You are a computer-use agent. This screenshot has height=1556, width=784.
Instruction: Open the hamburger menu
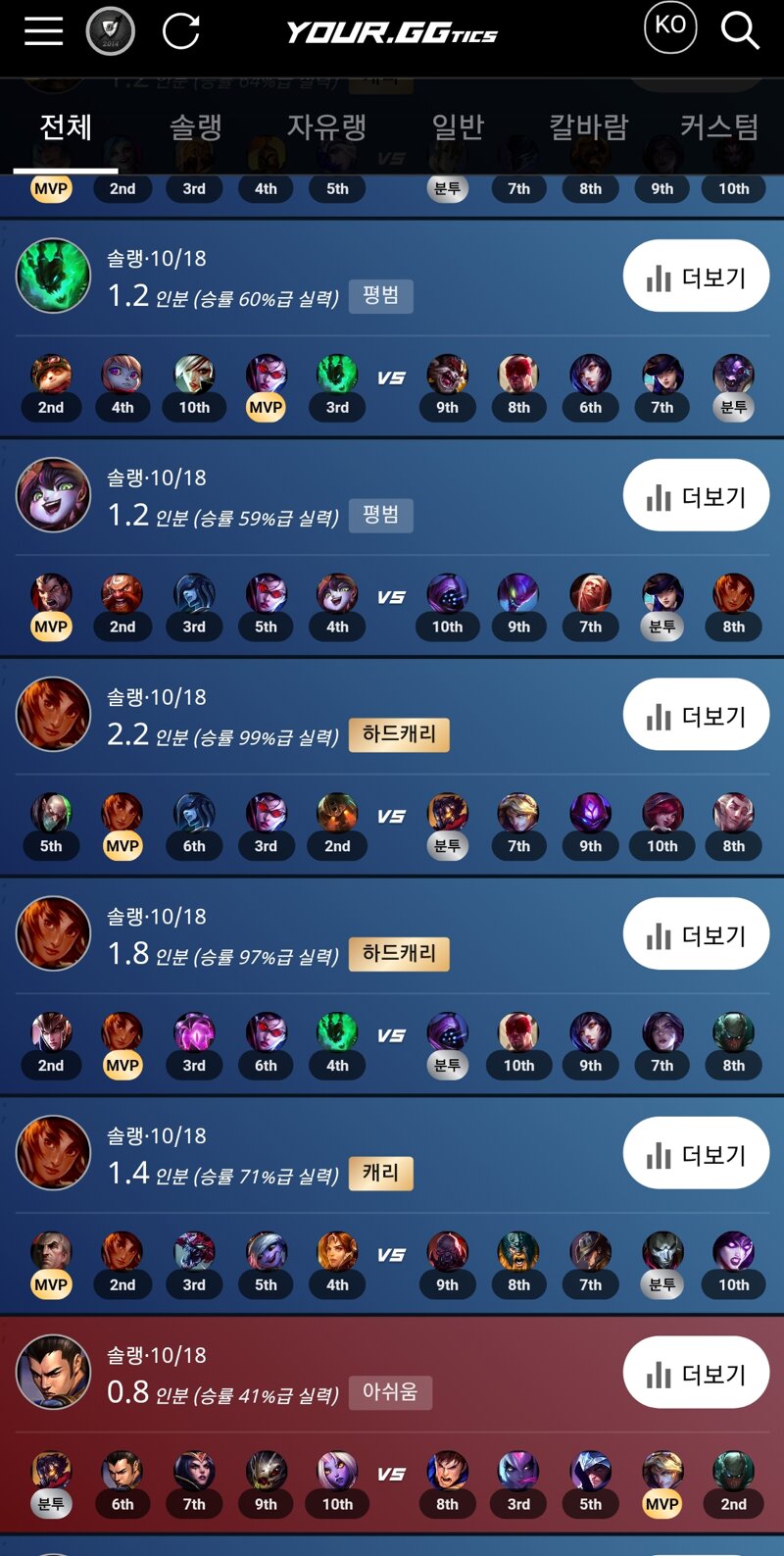[43, 31]
